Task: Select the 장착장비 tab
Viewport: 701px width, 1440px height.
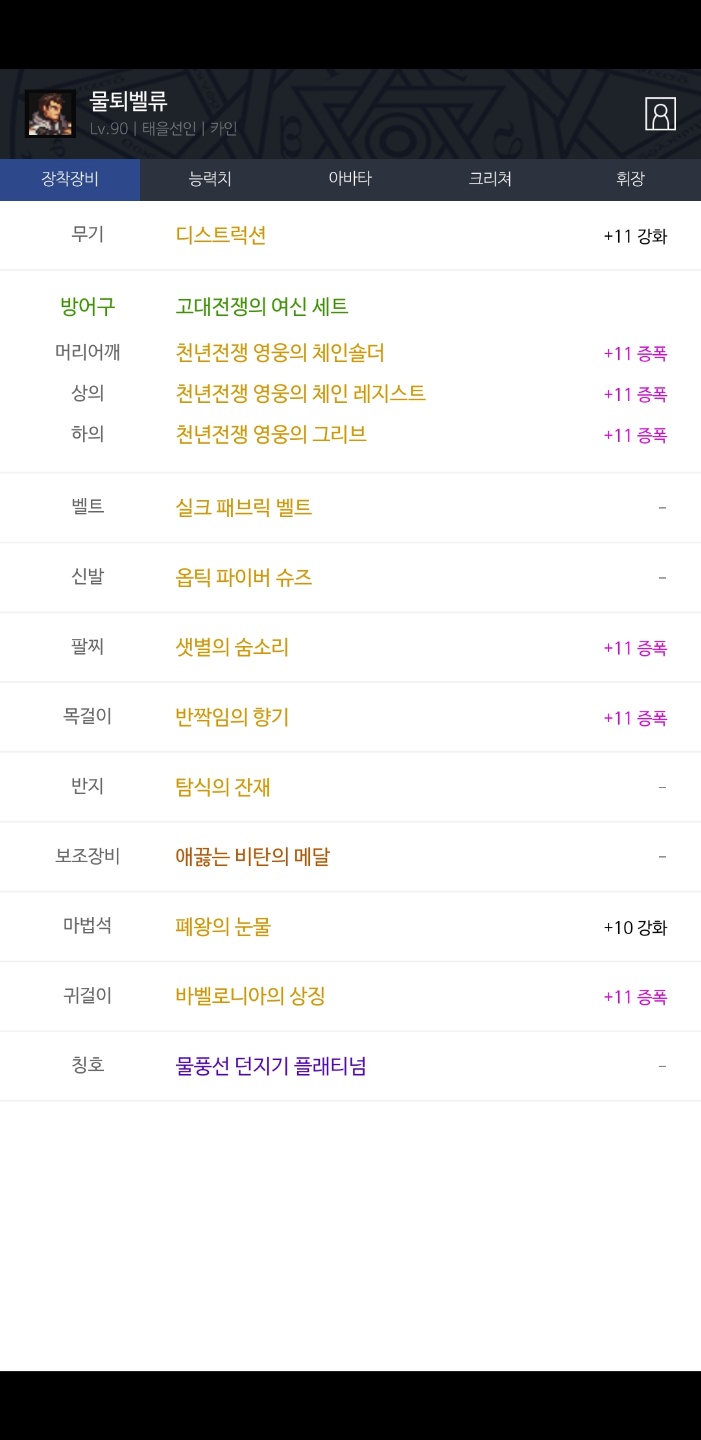Action: (70, 180)
